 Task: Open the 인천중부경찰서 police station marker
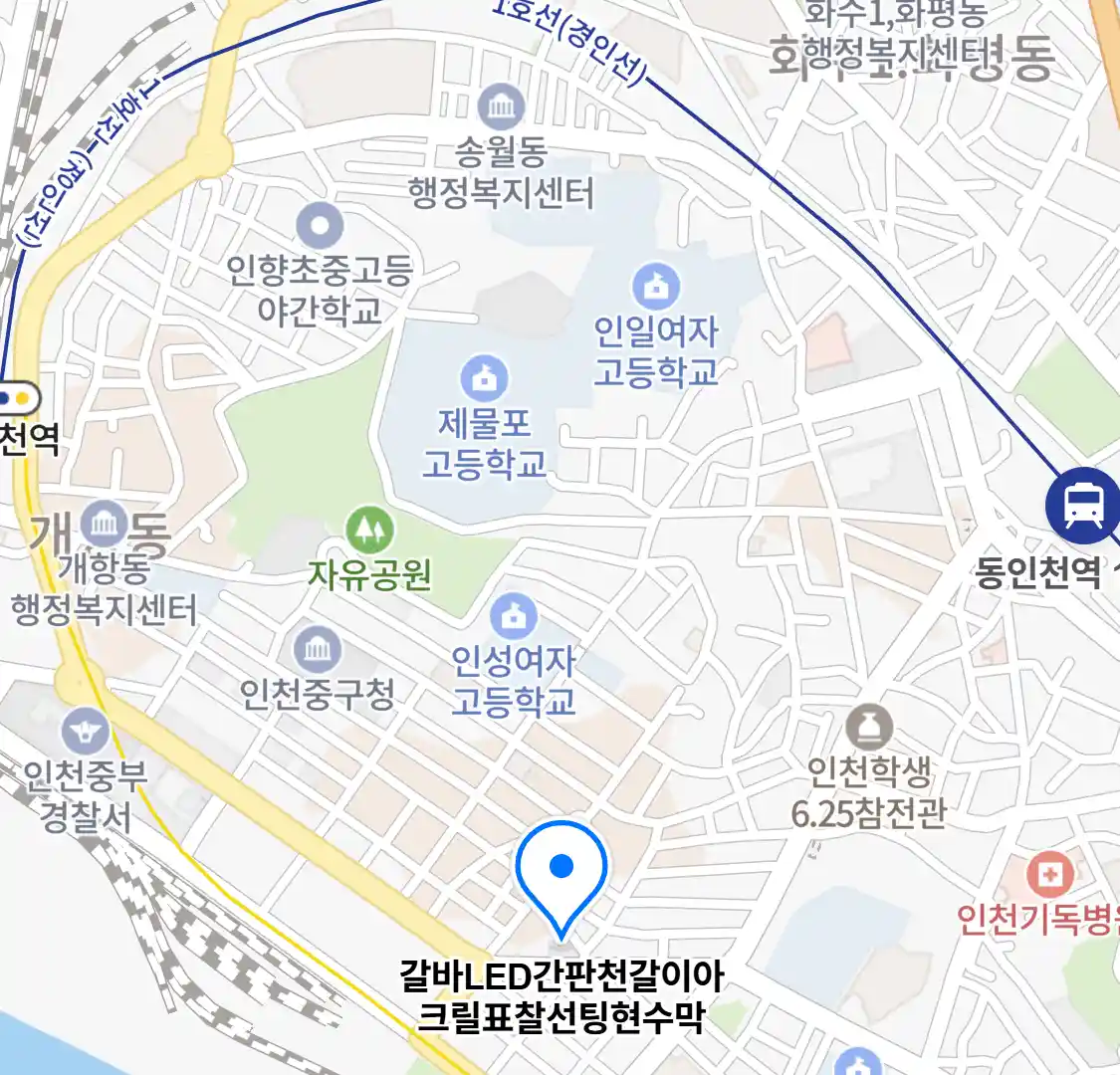(85, 733)
